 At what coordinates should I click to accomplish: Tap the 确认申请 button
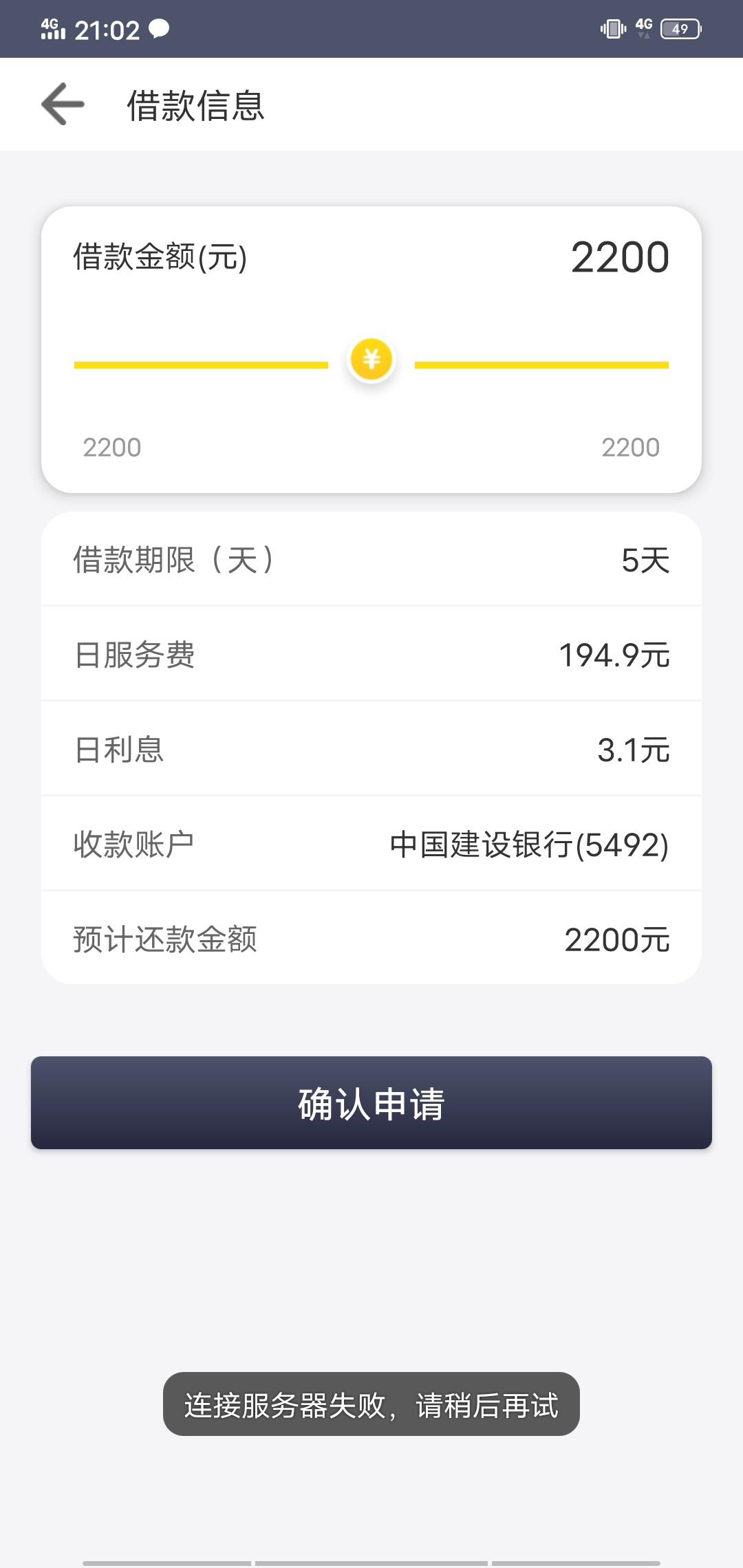point(371,1102)
